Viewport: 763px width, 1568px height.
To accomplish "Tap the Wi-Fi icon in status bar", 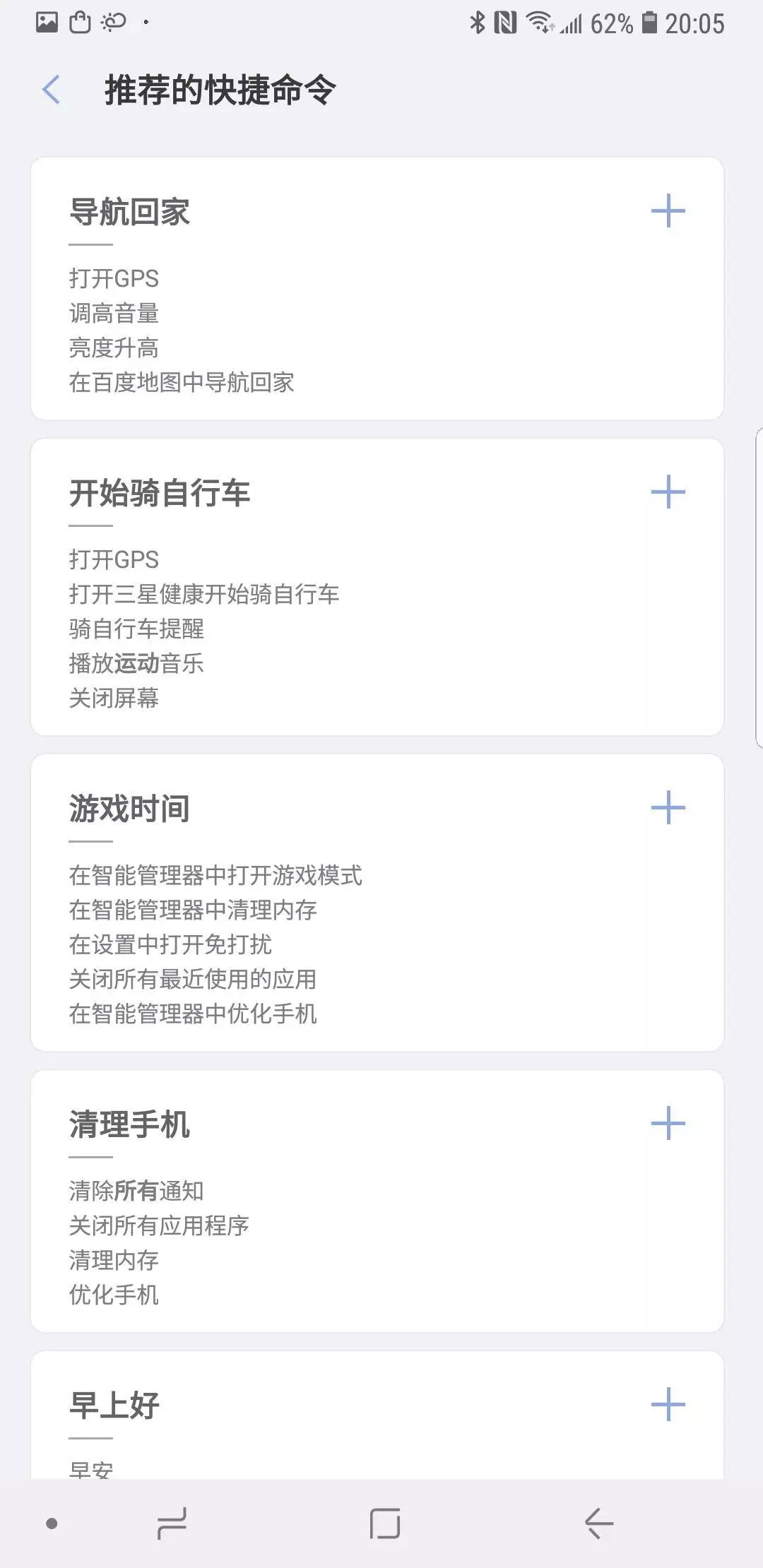I will (538, 23).
